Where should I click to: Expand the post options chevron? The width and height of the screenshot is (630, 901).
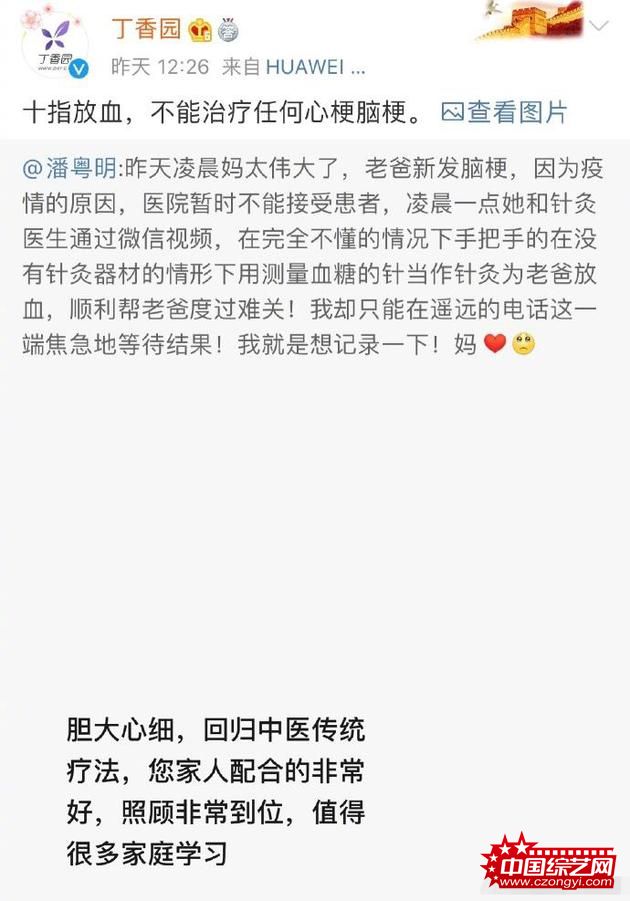[x=599, y=24]
